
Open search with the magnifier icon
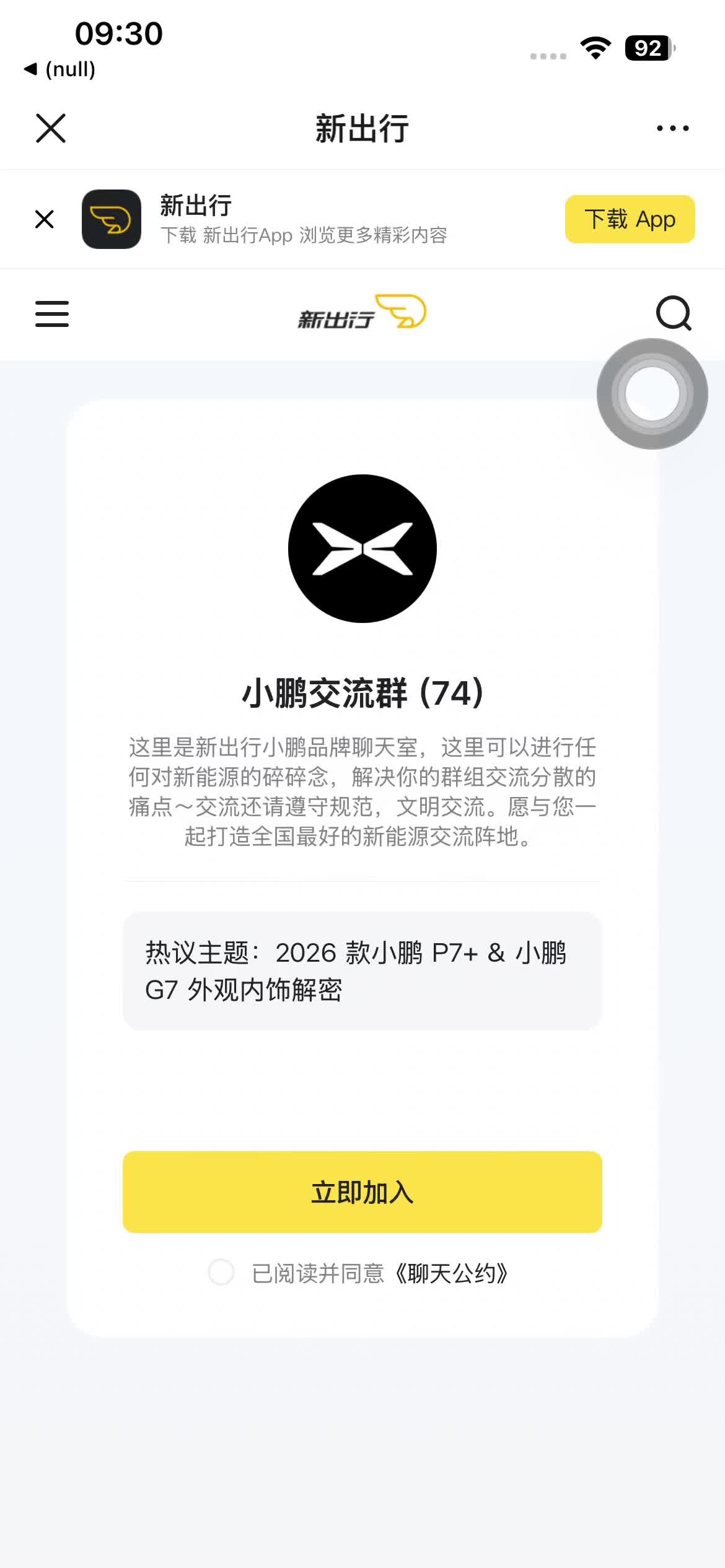tap(674, 313)
